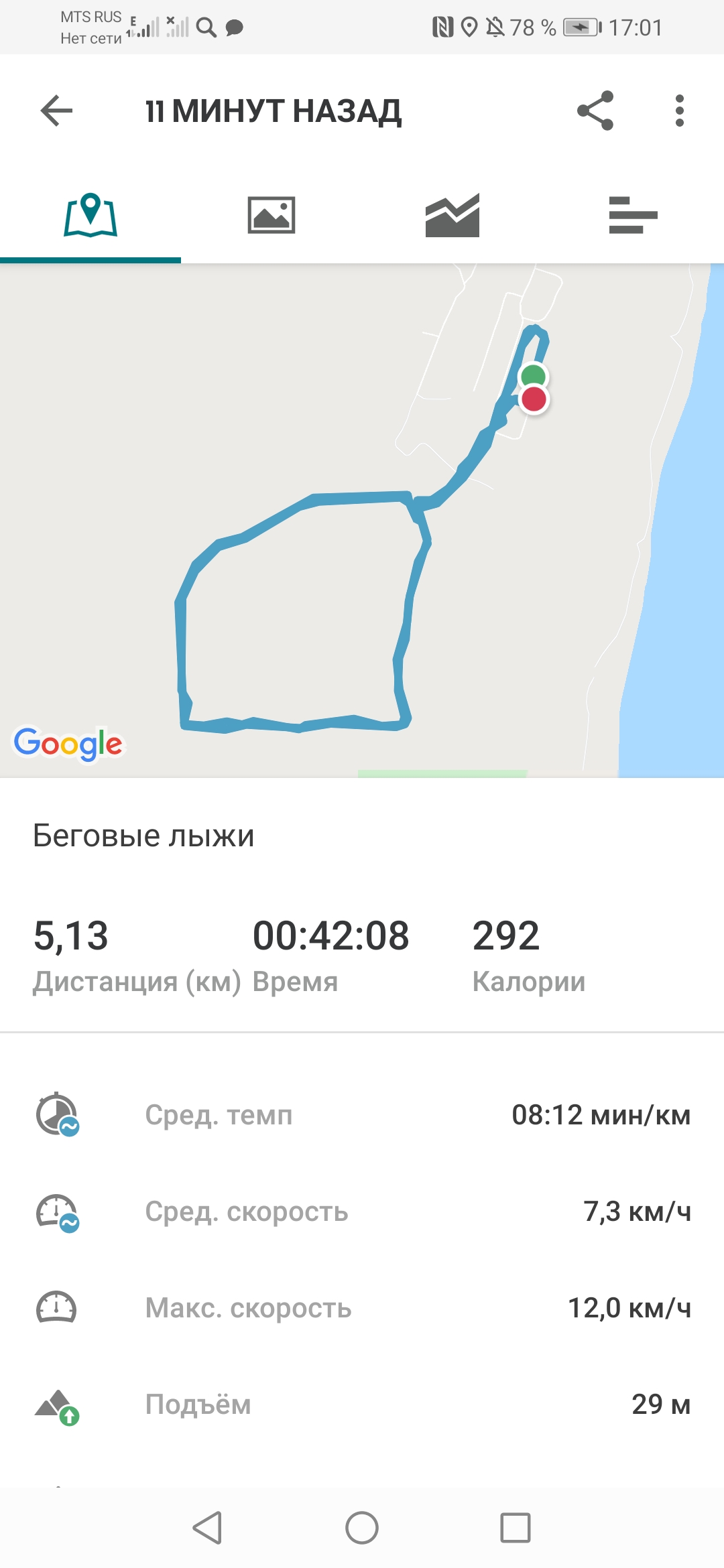Open the splits list tab
This screenshot has height=1568, width=724.
[633, 215]
